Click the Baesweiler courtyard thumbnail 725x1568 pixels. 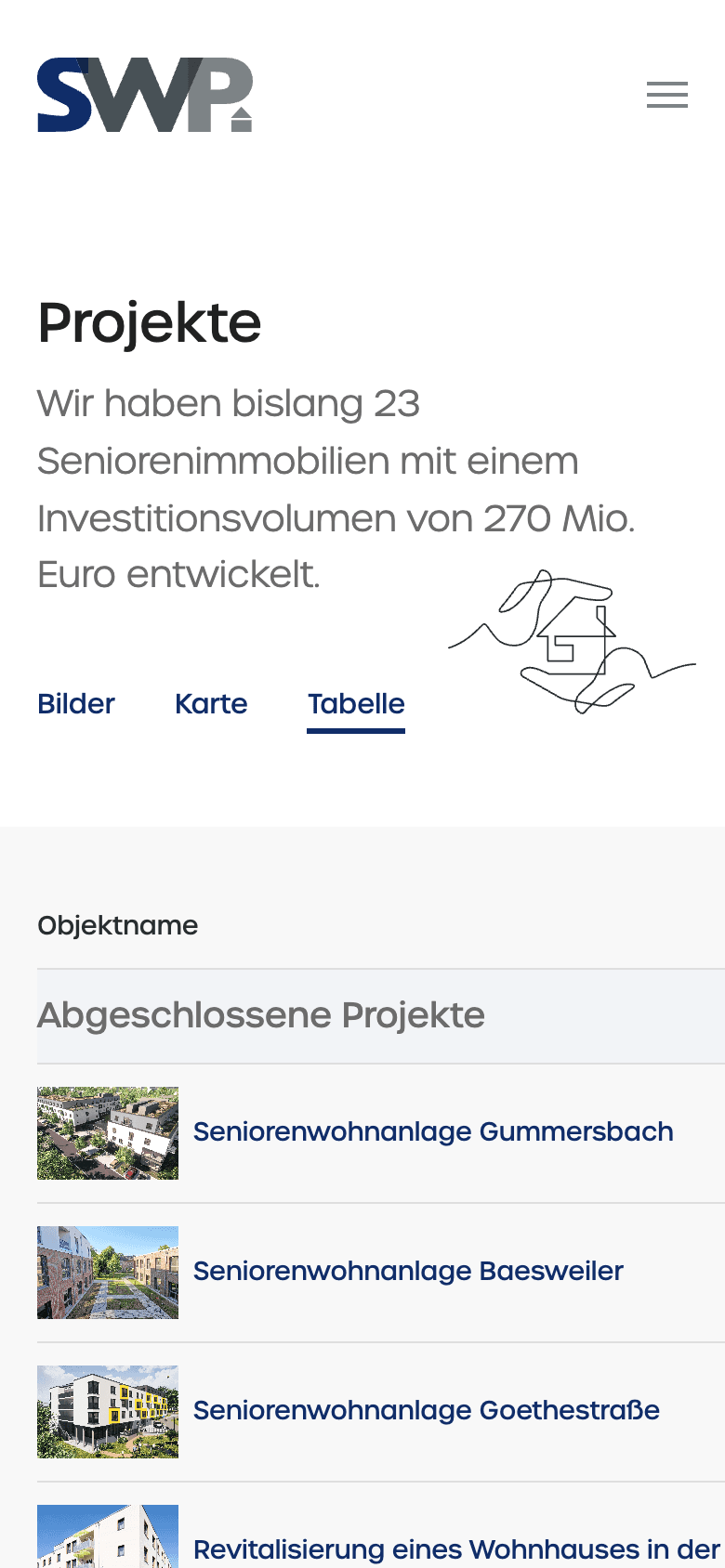[x=107, y=1273]
